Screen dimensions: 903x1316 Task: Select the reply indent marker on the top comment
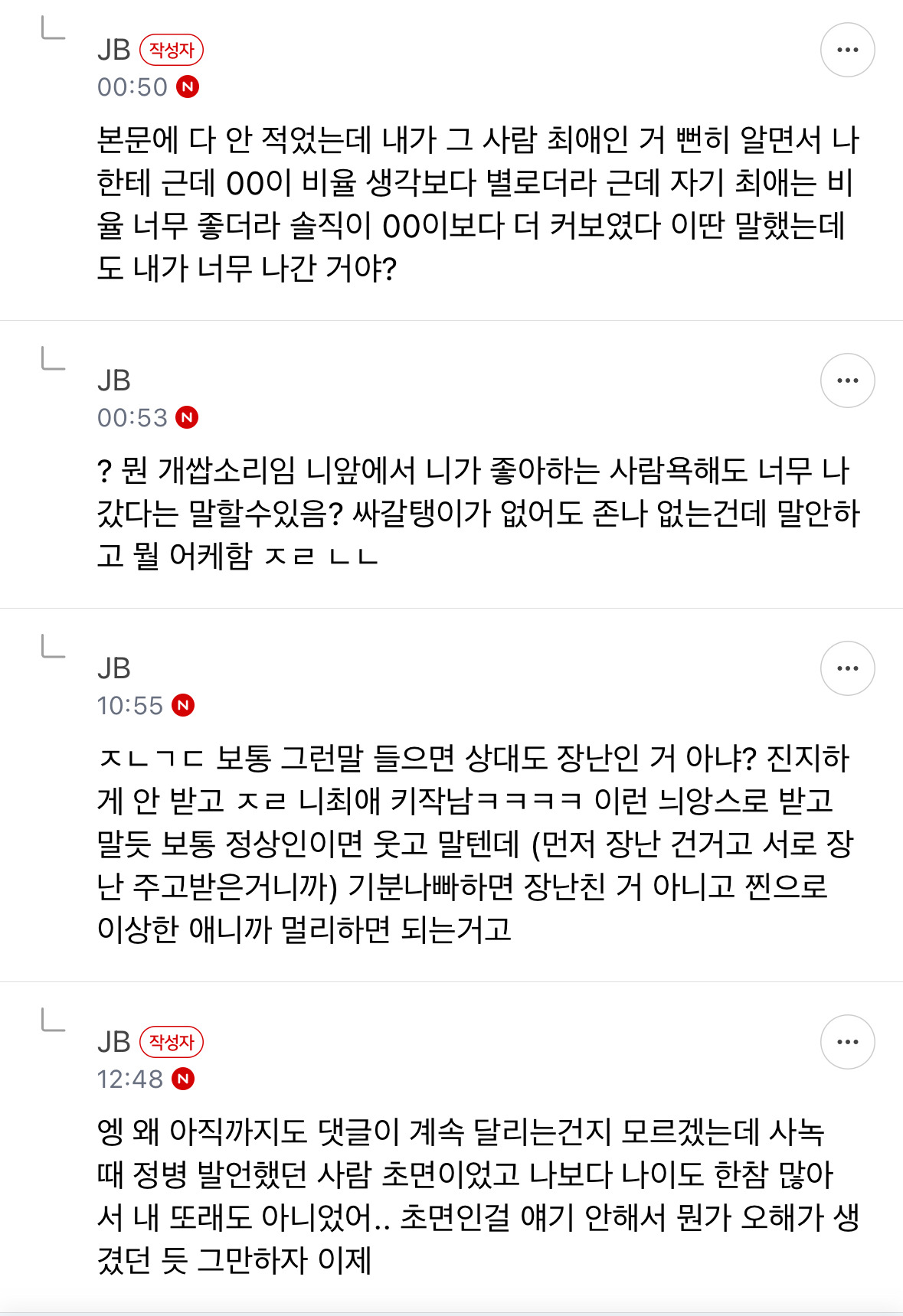(x=49, y=31)
